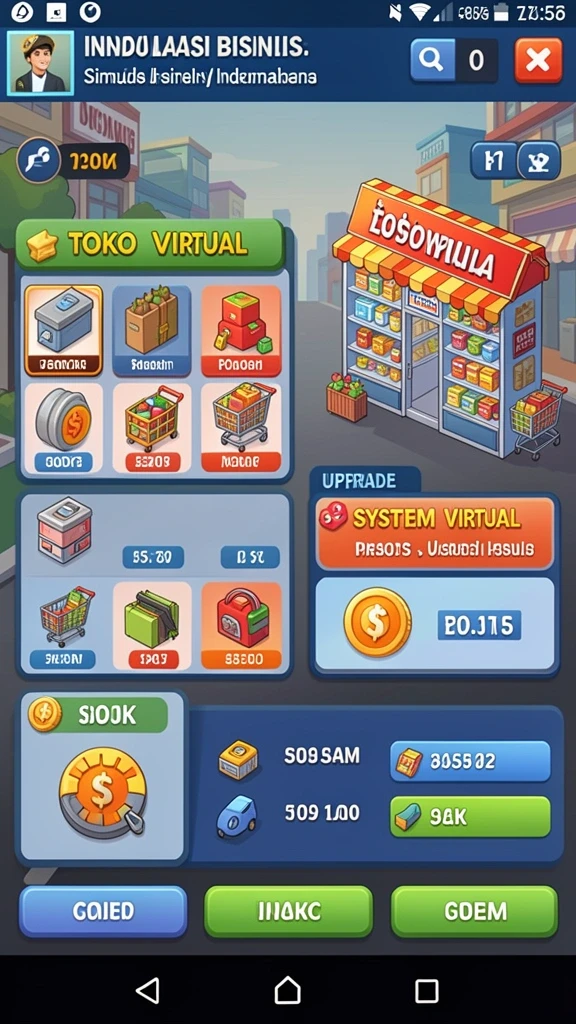Image resolution: width=576 pixels, height=1024 pixels.
Task: Select the grocery paper bag item
Action: (152, 330)
